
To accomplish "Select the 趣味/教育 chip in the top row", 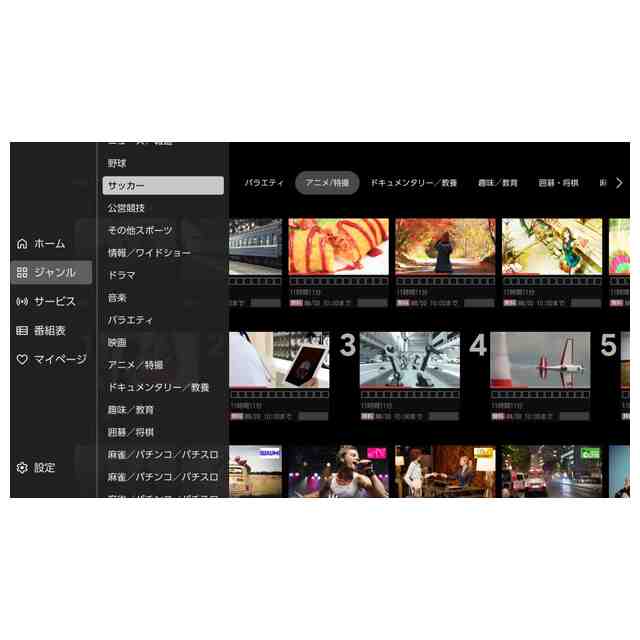I will [496, 183].
